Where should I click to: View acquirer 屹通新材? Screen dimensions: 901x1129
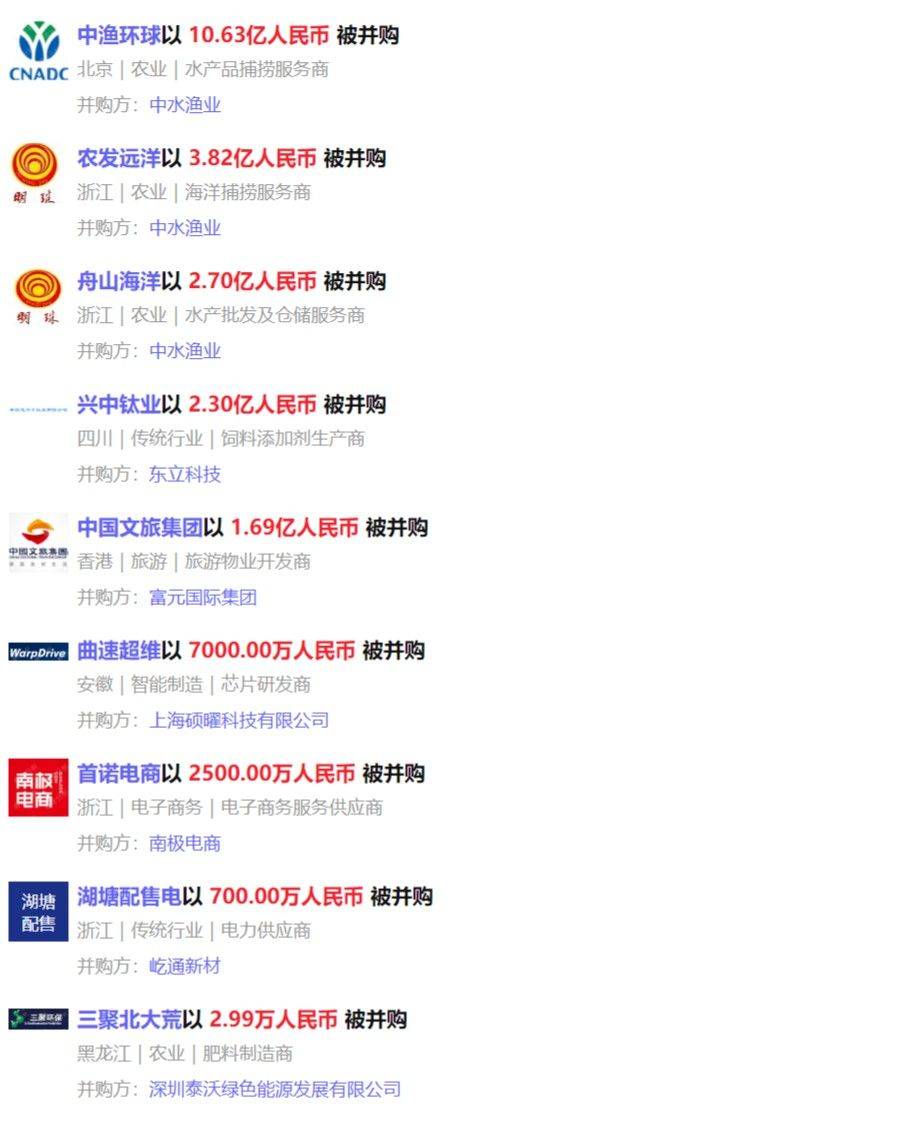tap(185, 966)
